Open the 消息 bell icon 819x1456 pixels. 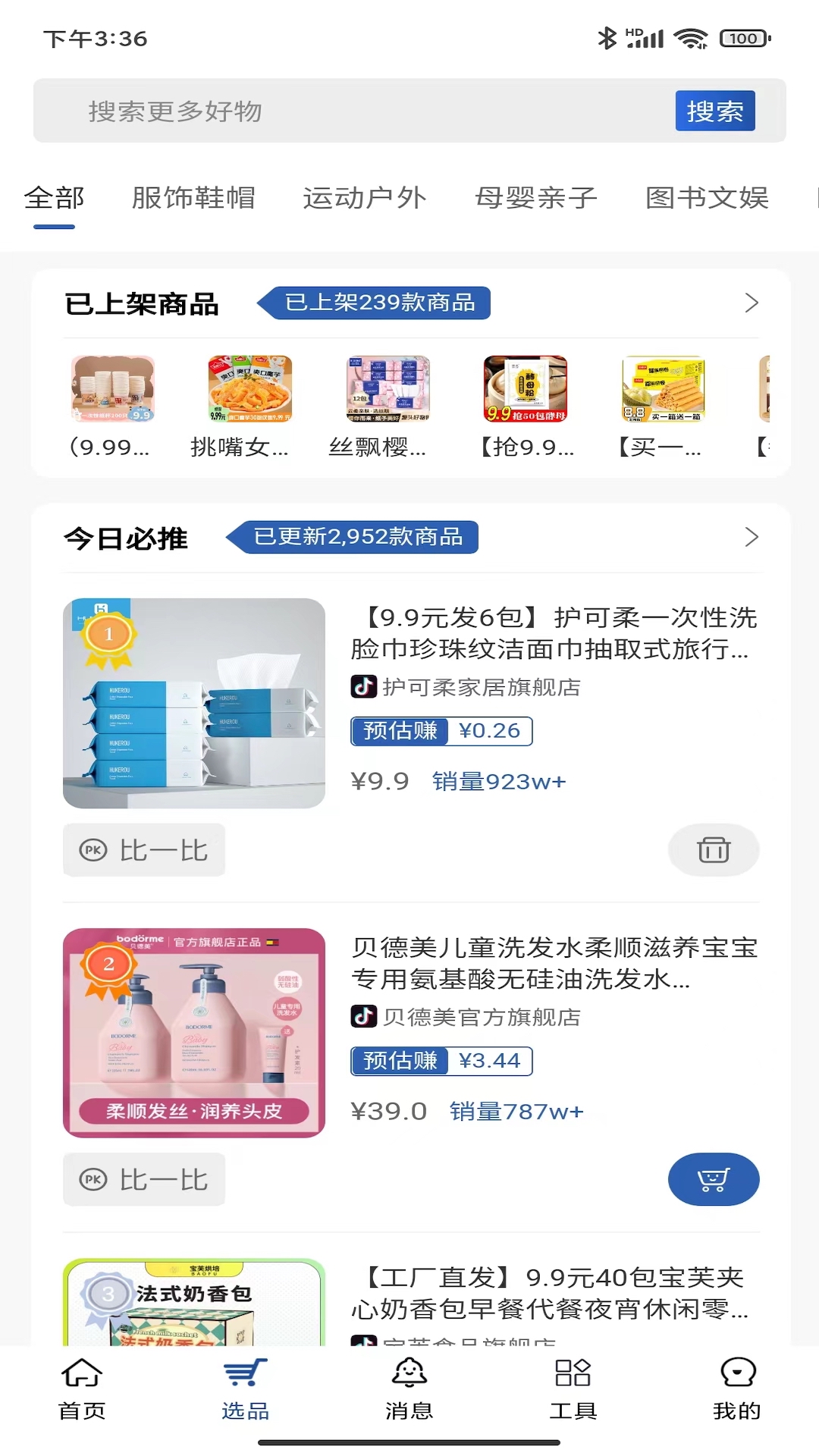click(409, 1373)
